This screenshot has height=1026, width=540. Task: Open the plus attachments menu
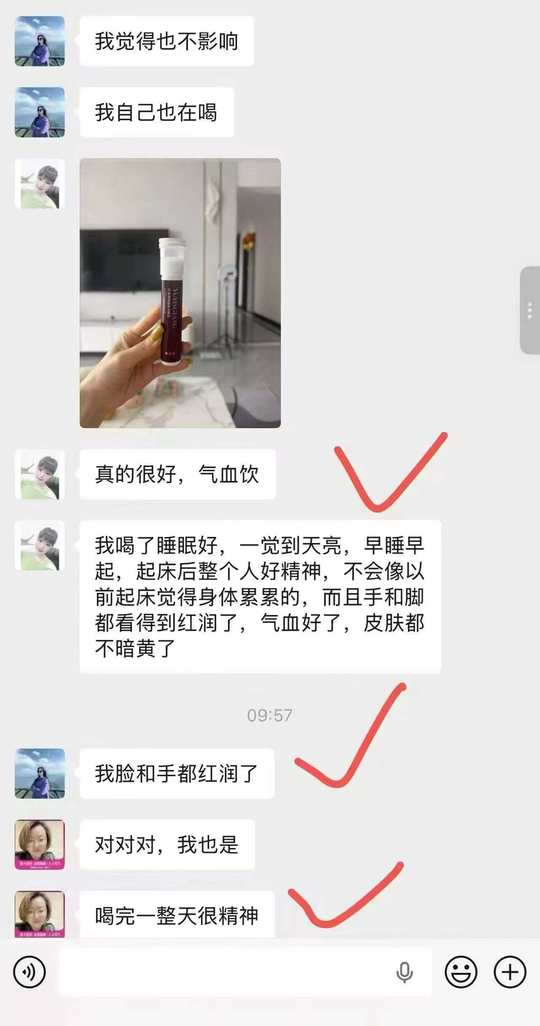[x=510, y=972]
